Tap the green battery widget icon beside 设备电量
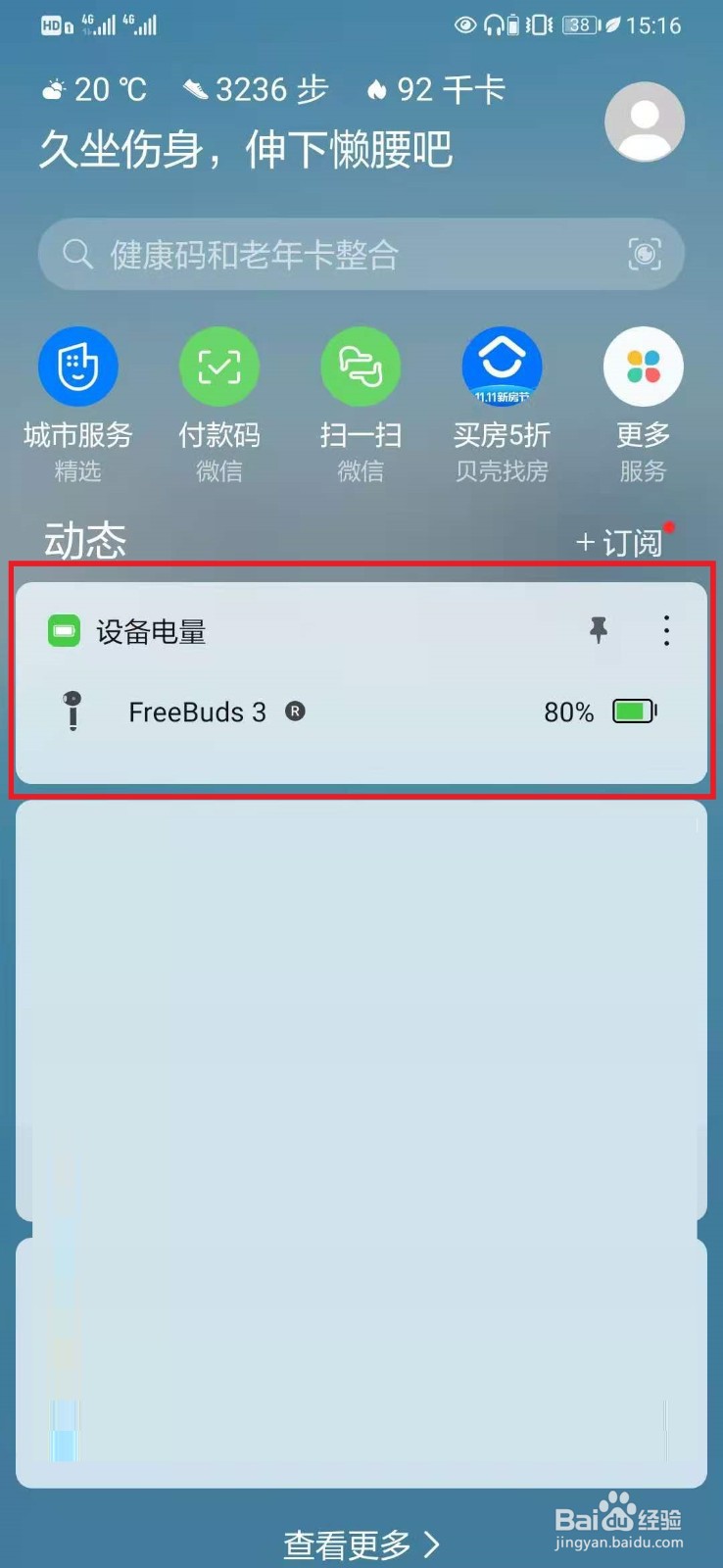Screen dimensions: 723x1568 point(64,631)
